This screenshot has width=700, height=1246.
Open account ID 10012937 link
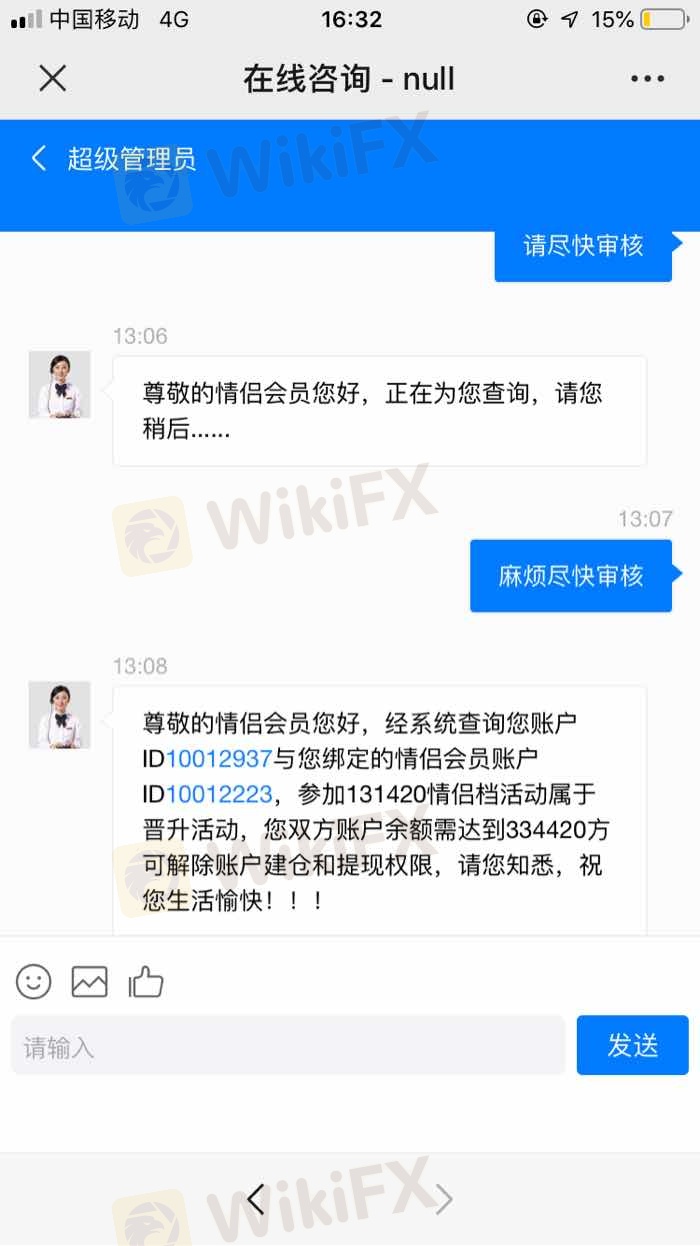219,759
